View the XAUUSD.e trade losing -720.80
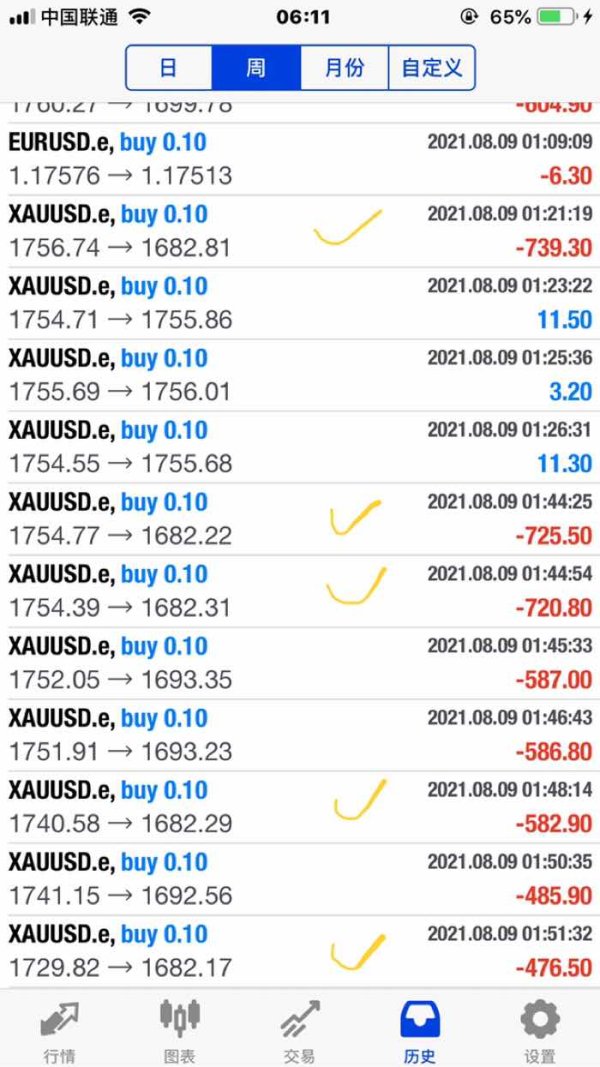The height and width of the screenshot is (1067, 600). (300, 591)
